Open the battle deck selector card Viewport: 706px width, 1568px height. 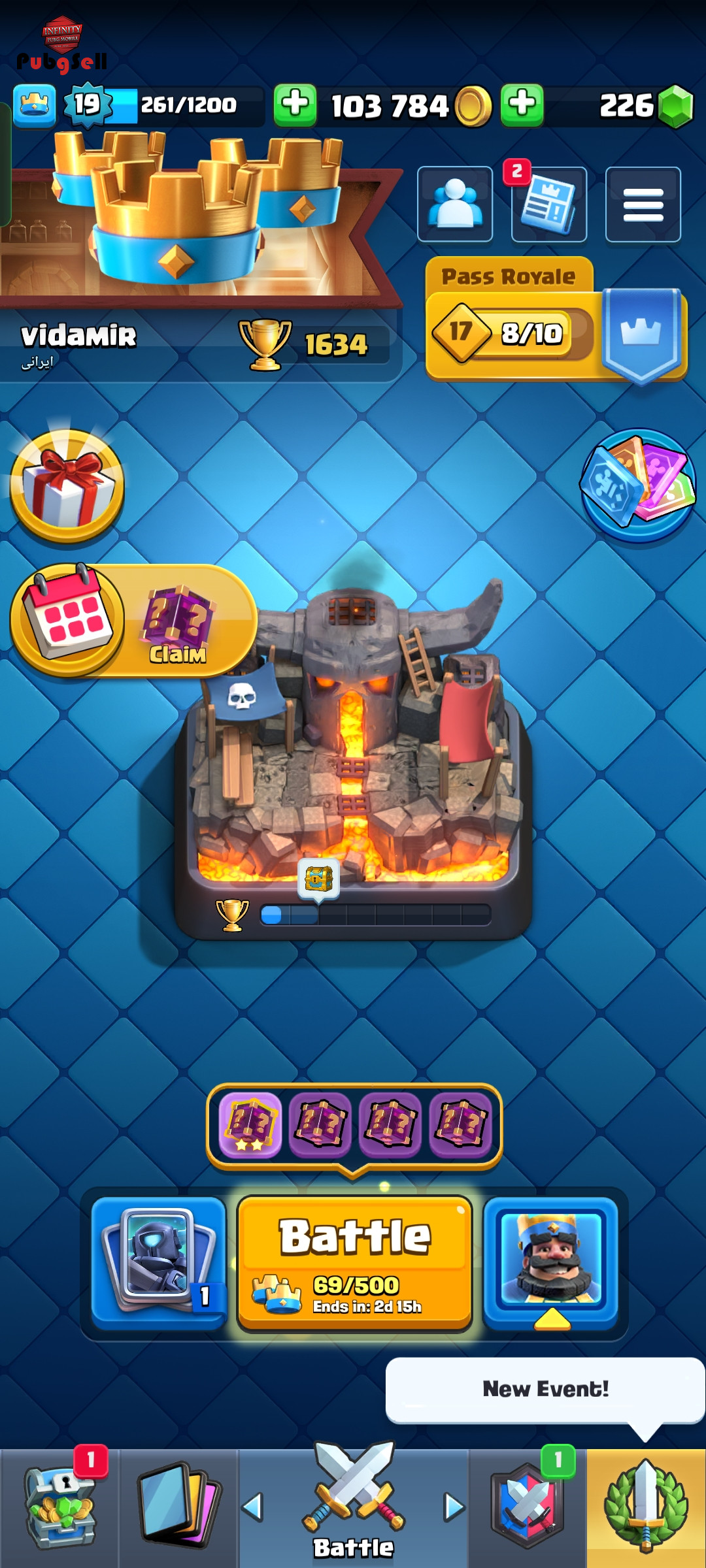click(x=159, y=1264)
